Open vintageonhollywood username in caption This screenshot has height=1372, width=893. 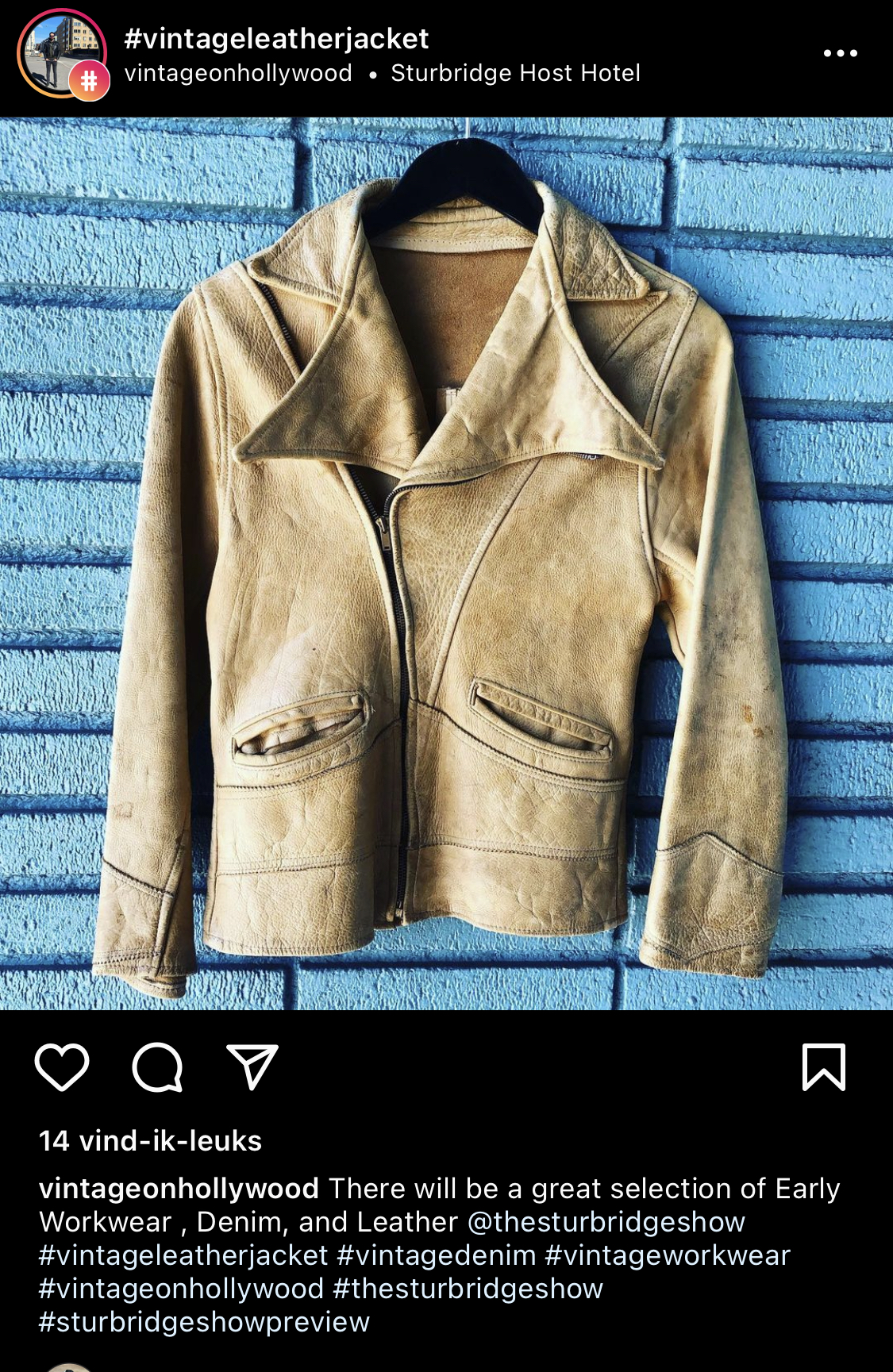coord(179,1188)
